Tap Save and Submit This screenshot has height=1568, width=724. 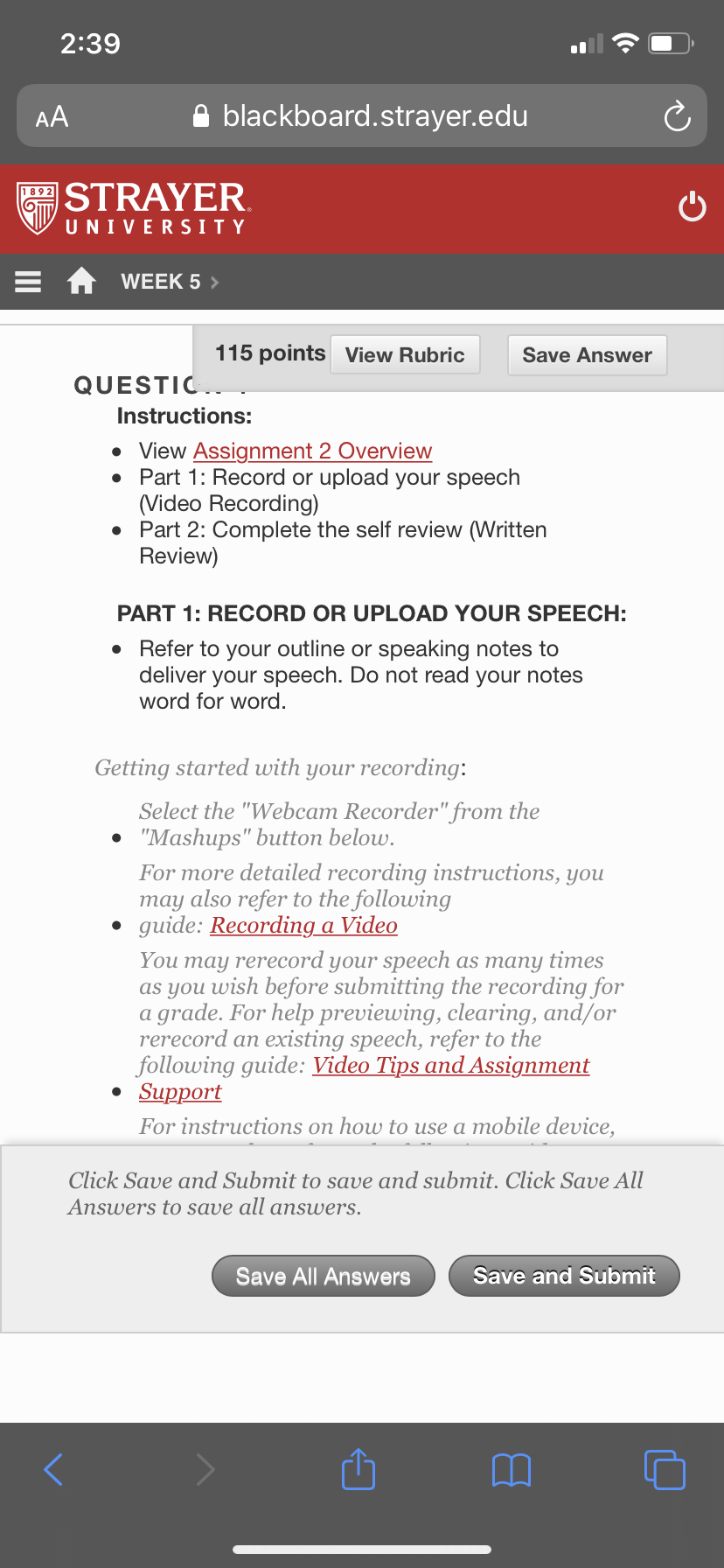[564, 1276]
